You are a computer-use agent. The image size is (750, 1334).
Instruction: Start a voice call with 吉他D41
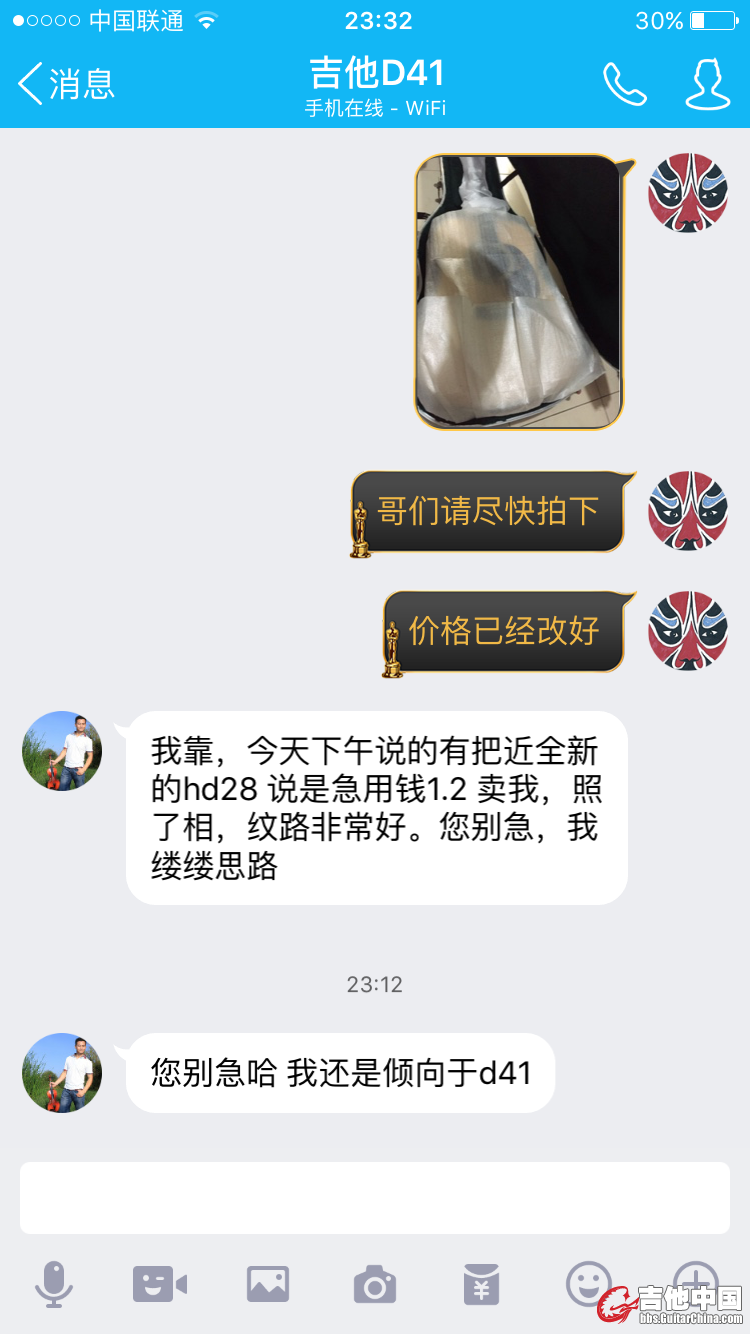pos(625,84)
